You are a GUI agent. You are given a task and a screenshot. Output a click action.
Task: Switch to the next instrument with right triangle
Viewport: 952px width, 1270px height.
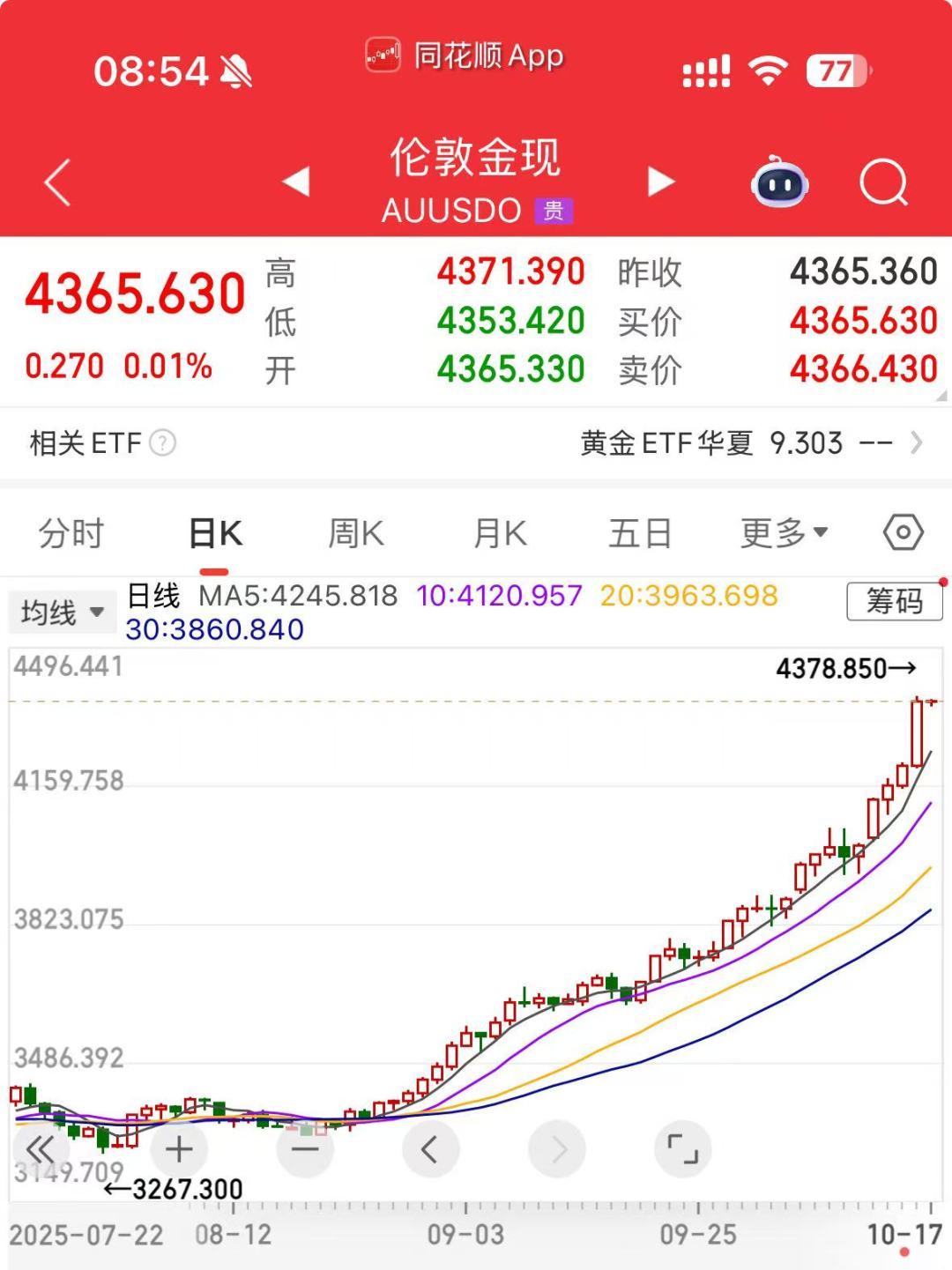(x=661, y=182)
